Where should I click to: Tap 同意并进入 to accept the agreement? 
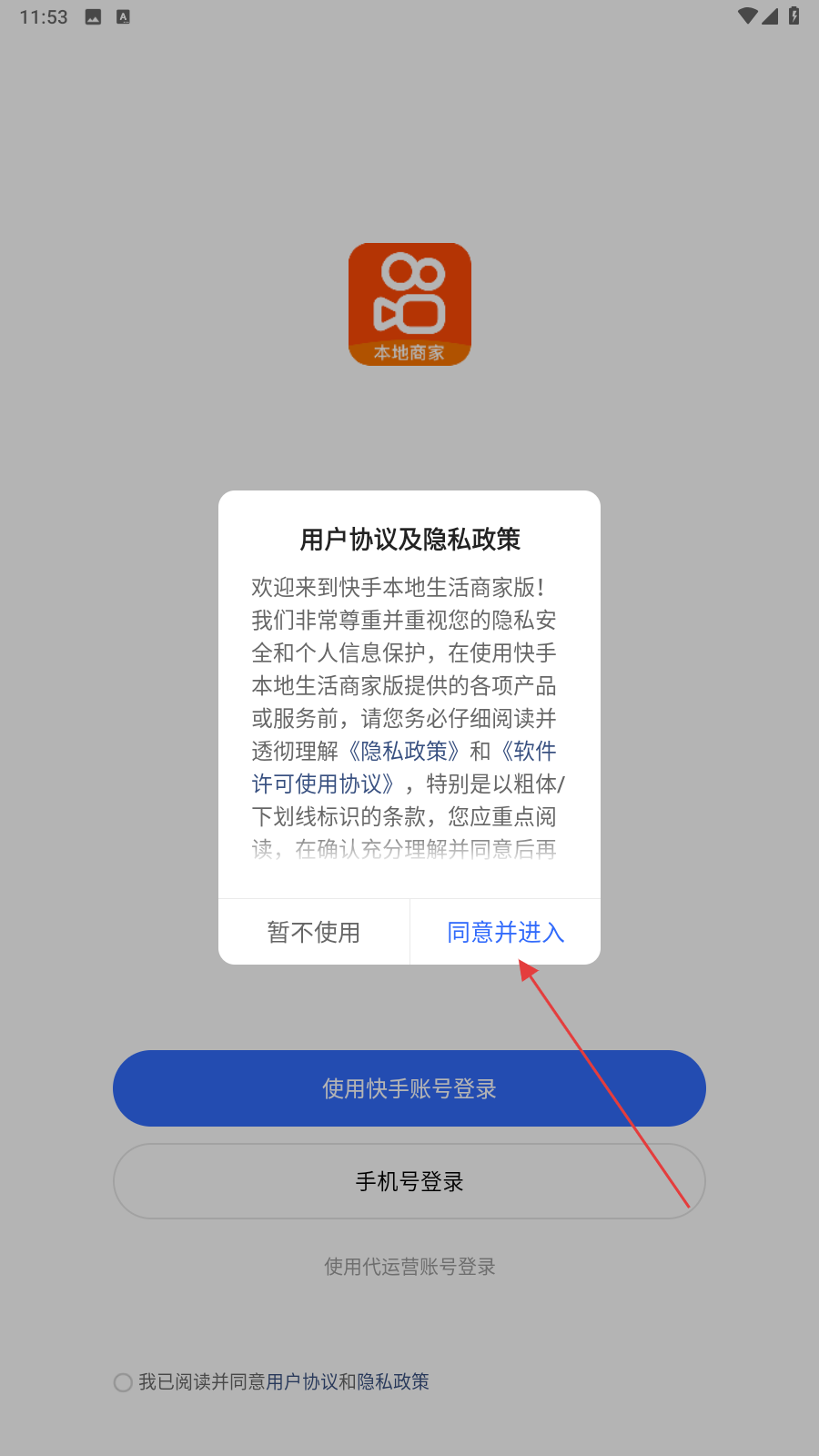click(x=505, y=932)
